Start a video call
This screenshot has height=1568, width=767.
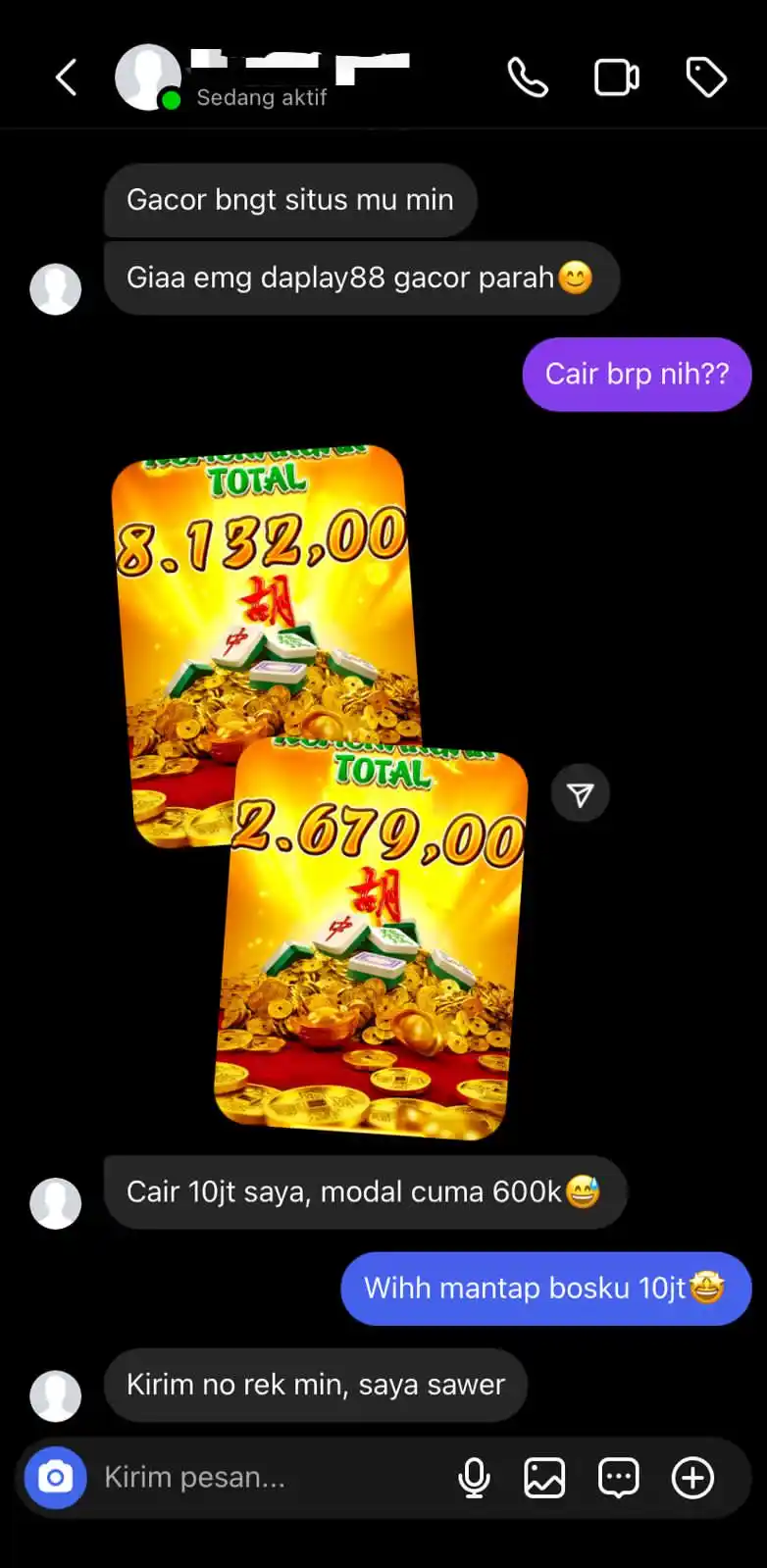pos(617,77)
